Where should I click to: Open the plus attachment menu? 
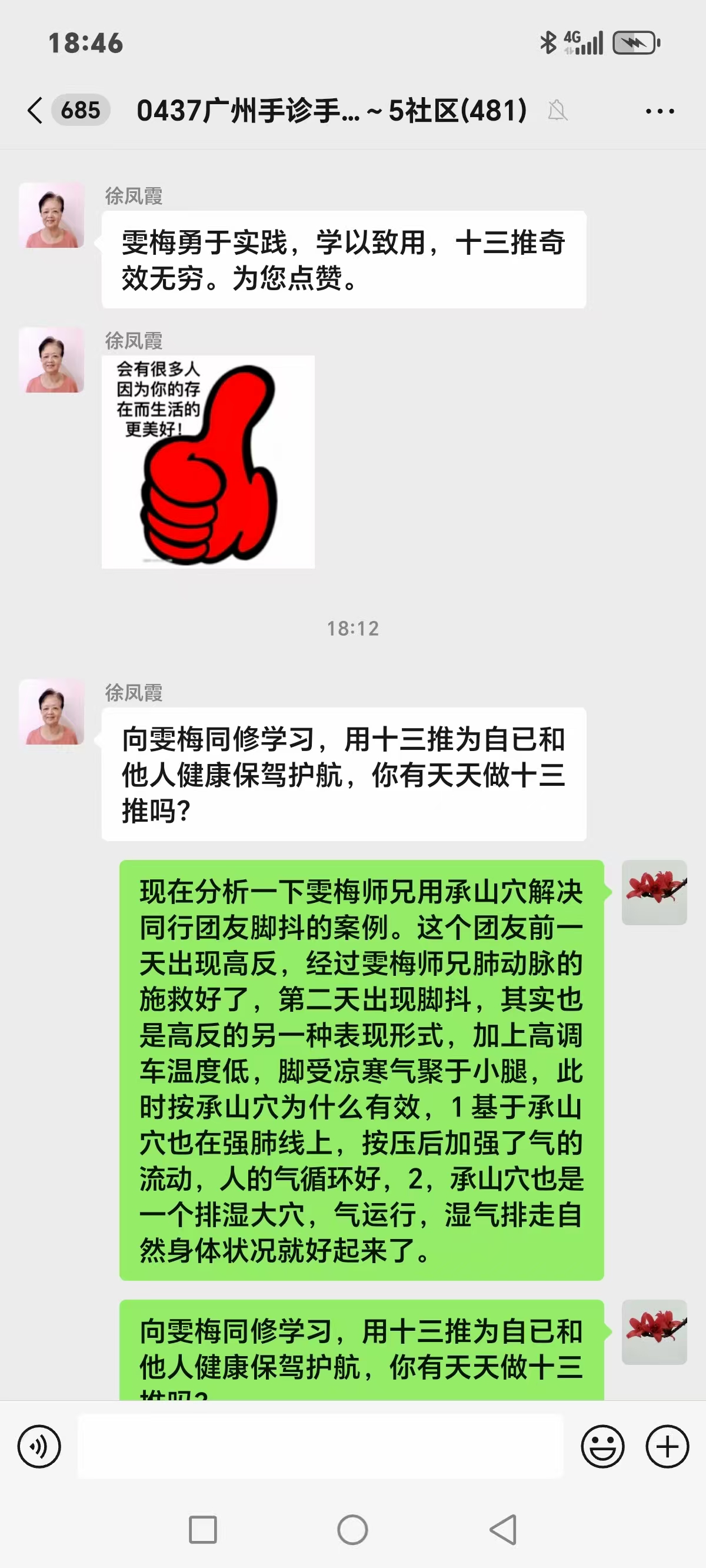tap(667, 1446)
